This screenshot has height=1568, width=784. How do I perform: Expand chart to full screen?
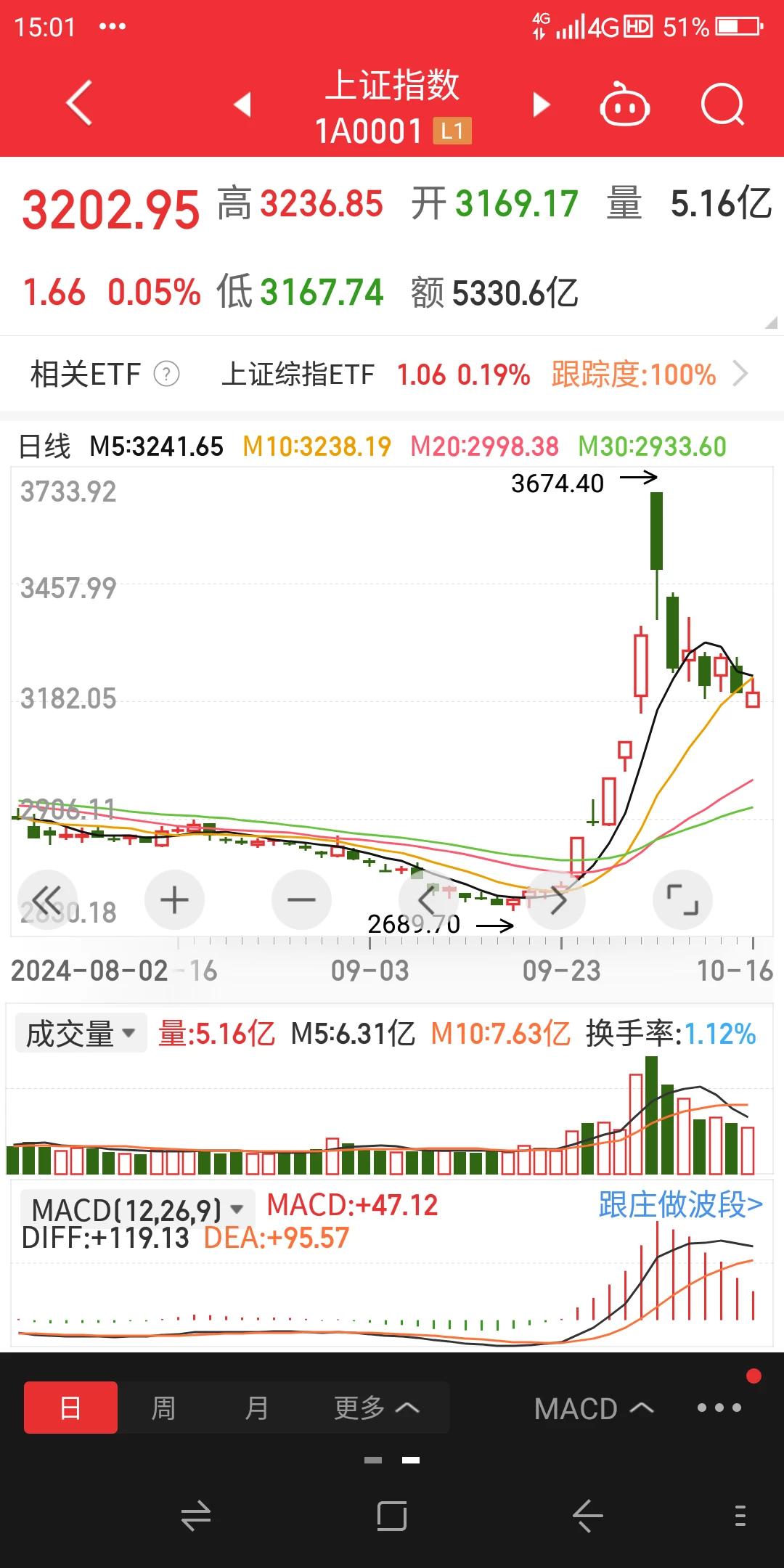[683, 900]
